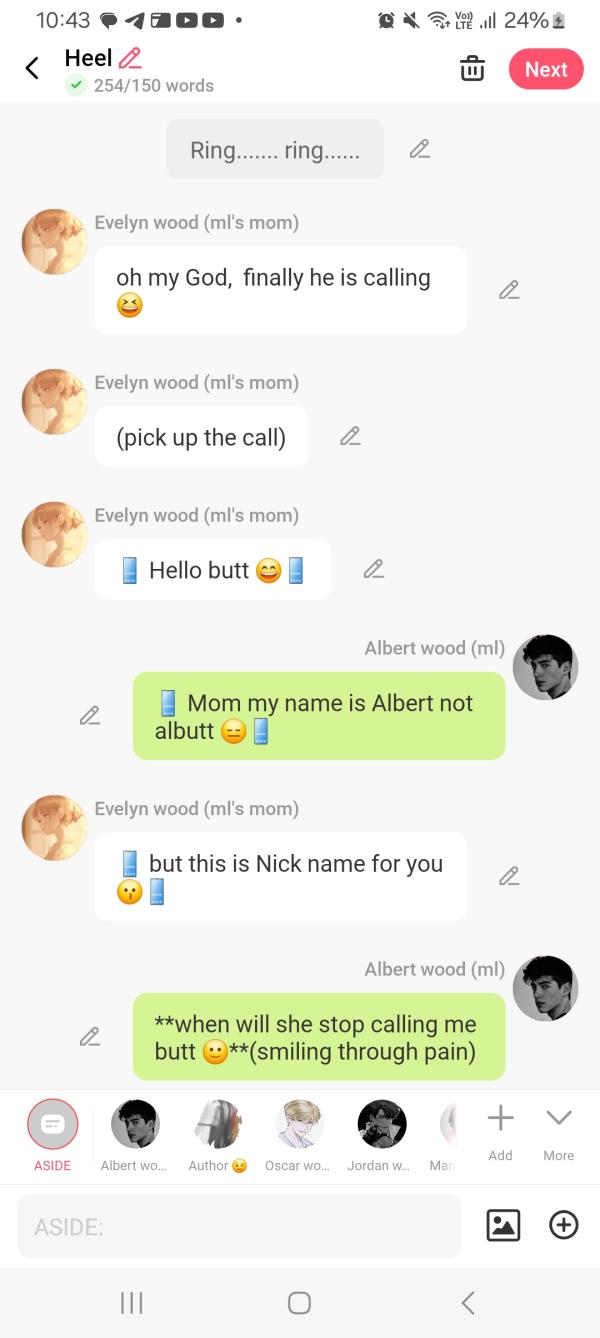
Task: Edit the 'Mom my name is Albert' message
Action: 90,716
